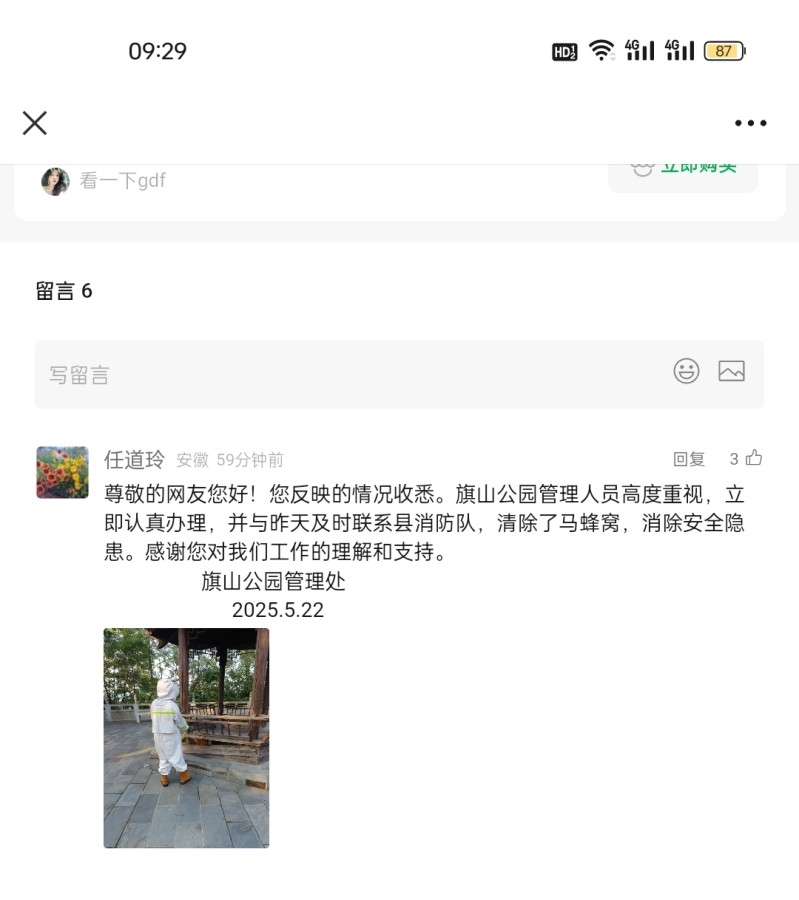Attach an image to the comment

pyautogui.click(x=731, y=371)
